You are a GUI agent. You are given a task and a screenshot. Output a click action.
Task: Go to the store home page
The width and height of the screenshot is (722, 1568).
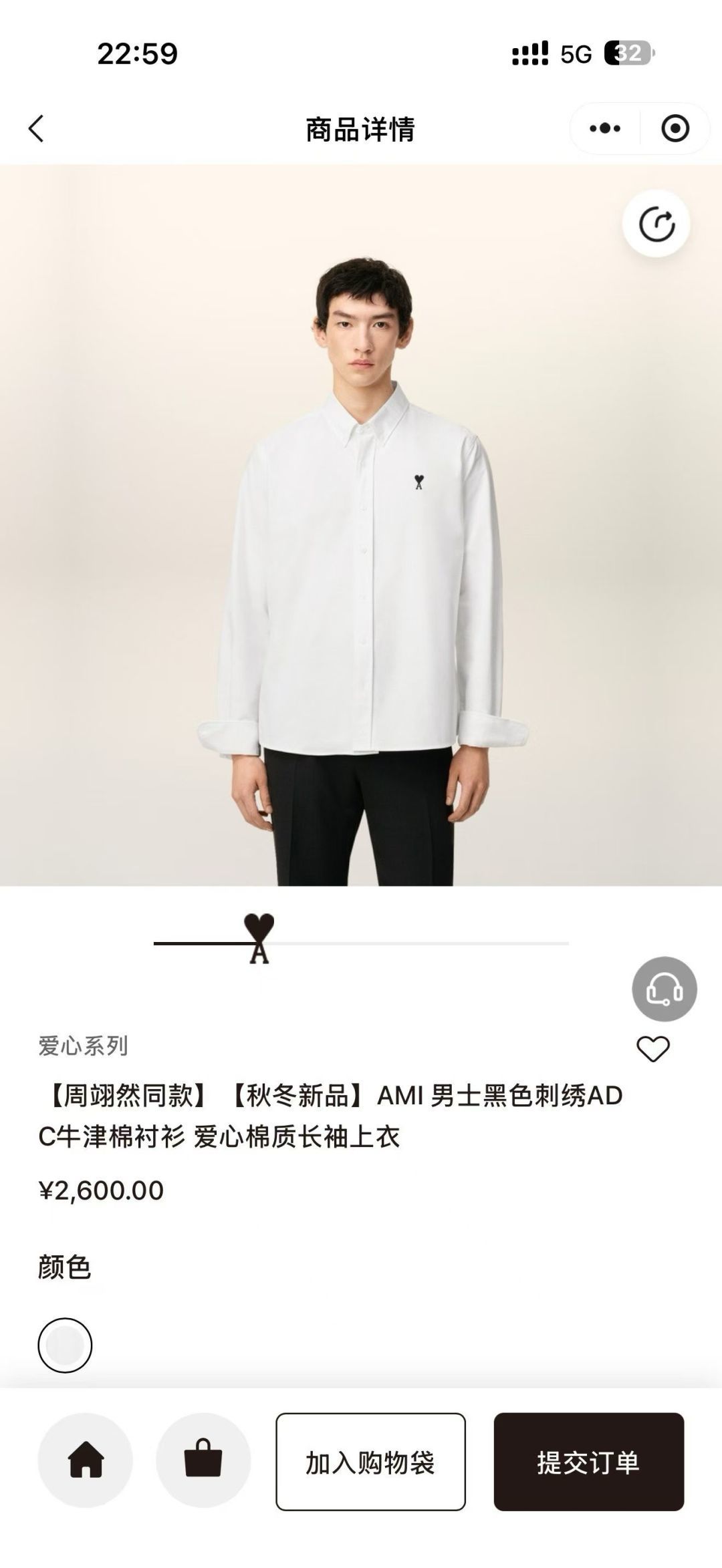86,1460
